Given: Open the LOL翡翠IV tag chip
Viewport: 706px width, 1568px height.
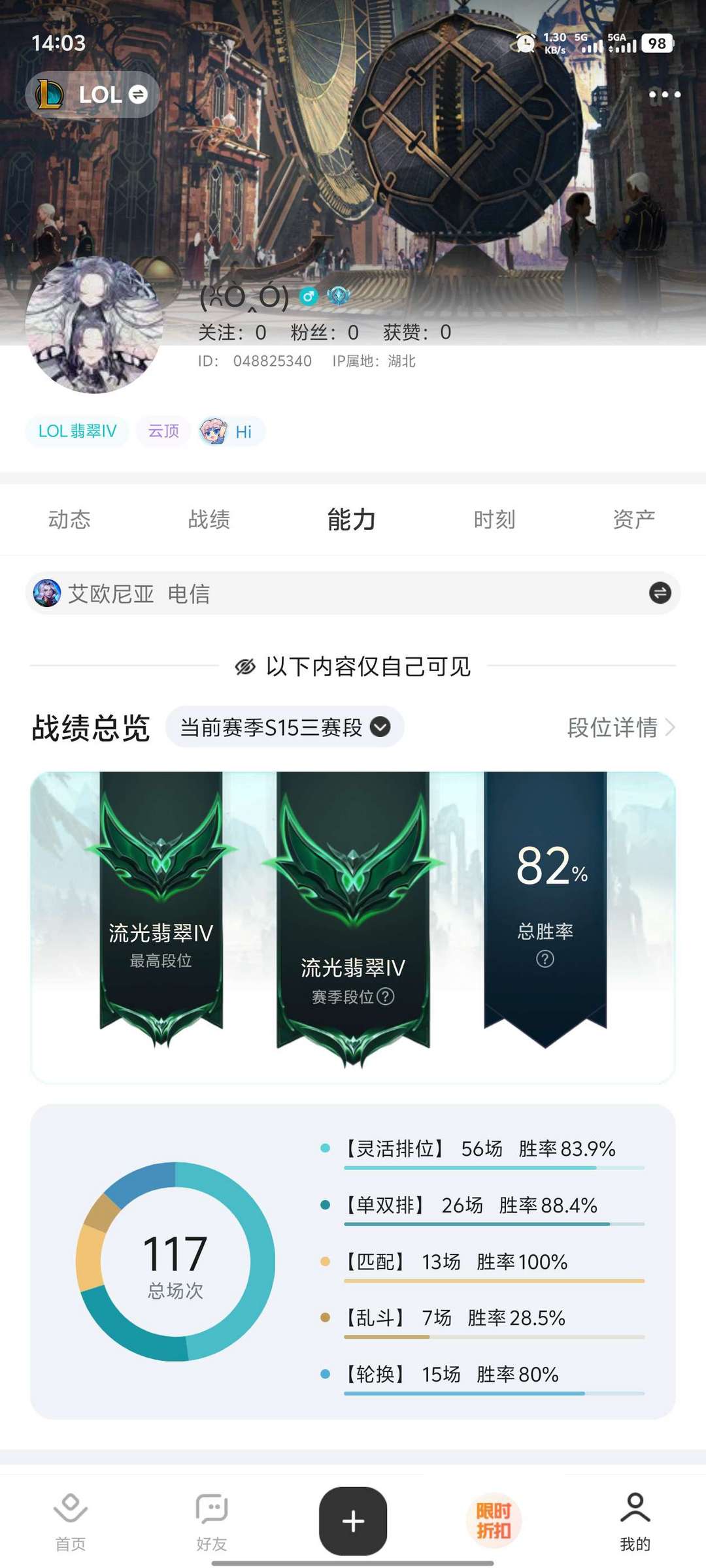Looking at the screenshot, I should pyautogui.click(x=77, y=431).
